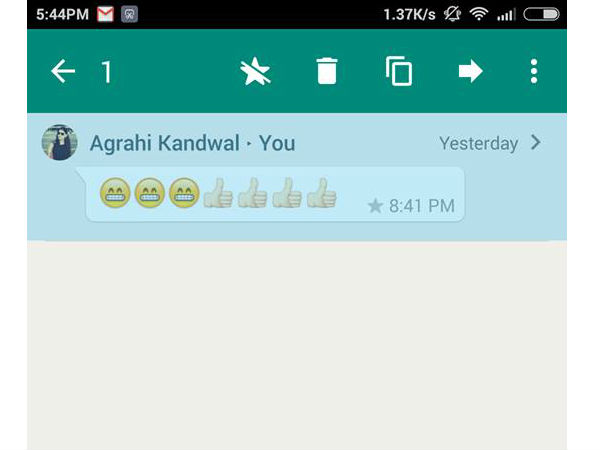View Agrahi Kandwal's profile picture
This screenshot has width=600, height=450.
(59, 143)
